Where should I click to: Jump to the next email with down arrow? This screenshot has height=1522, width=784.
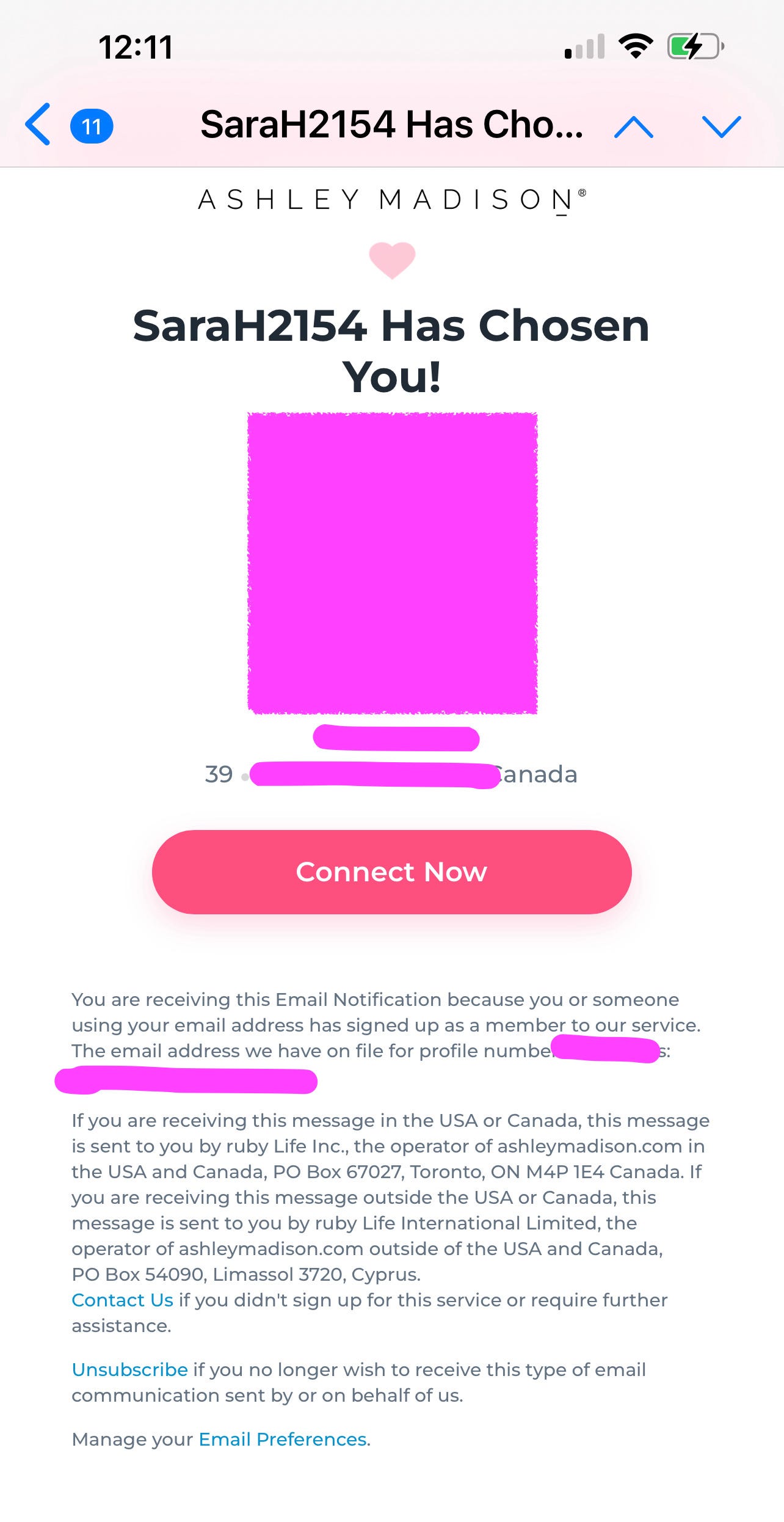pyautogui.click(x=721, y=126)
